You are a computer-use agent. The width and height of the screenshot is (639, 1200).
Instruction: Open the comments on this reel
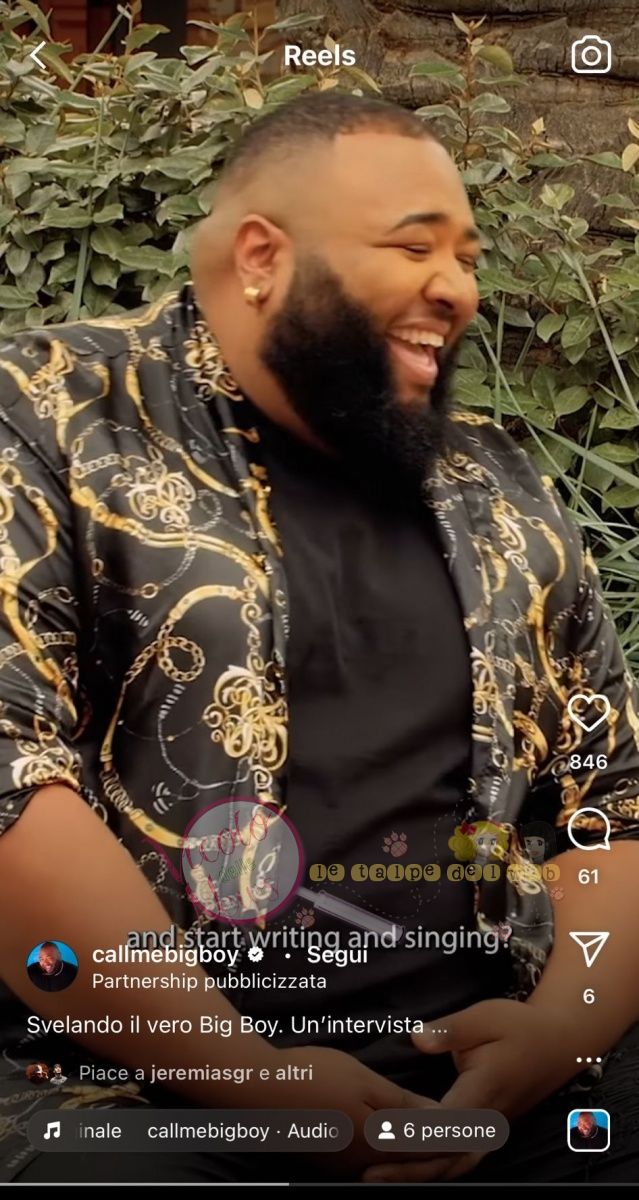588,829
